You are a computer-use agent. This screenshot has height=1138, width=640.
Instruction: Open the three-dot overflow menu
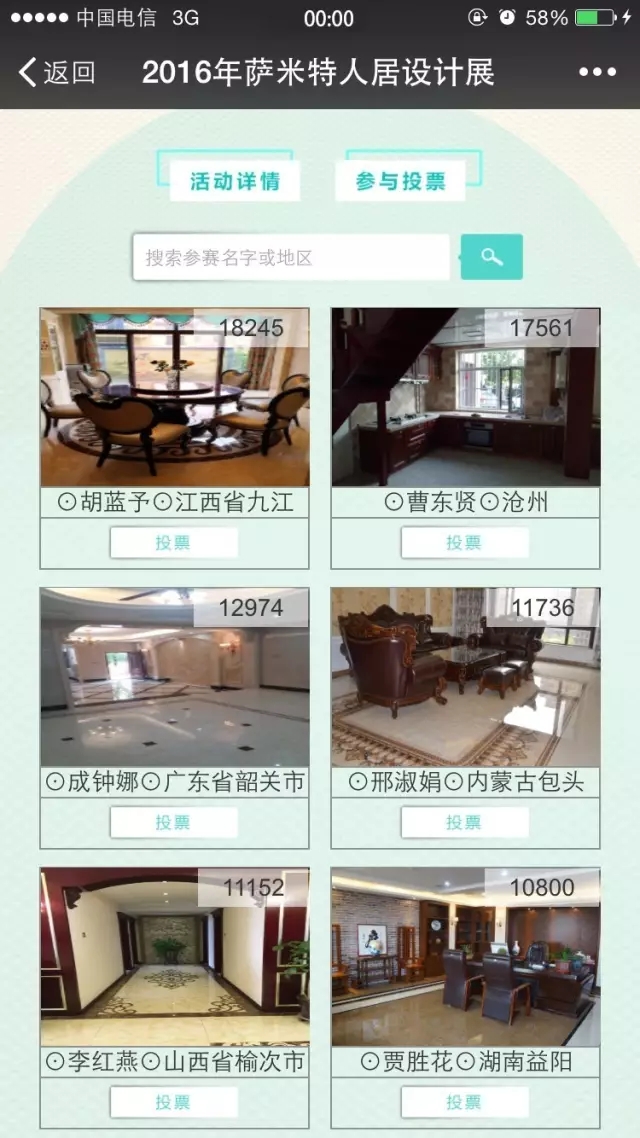coord(597,72)
